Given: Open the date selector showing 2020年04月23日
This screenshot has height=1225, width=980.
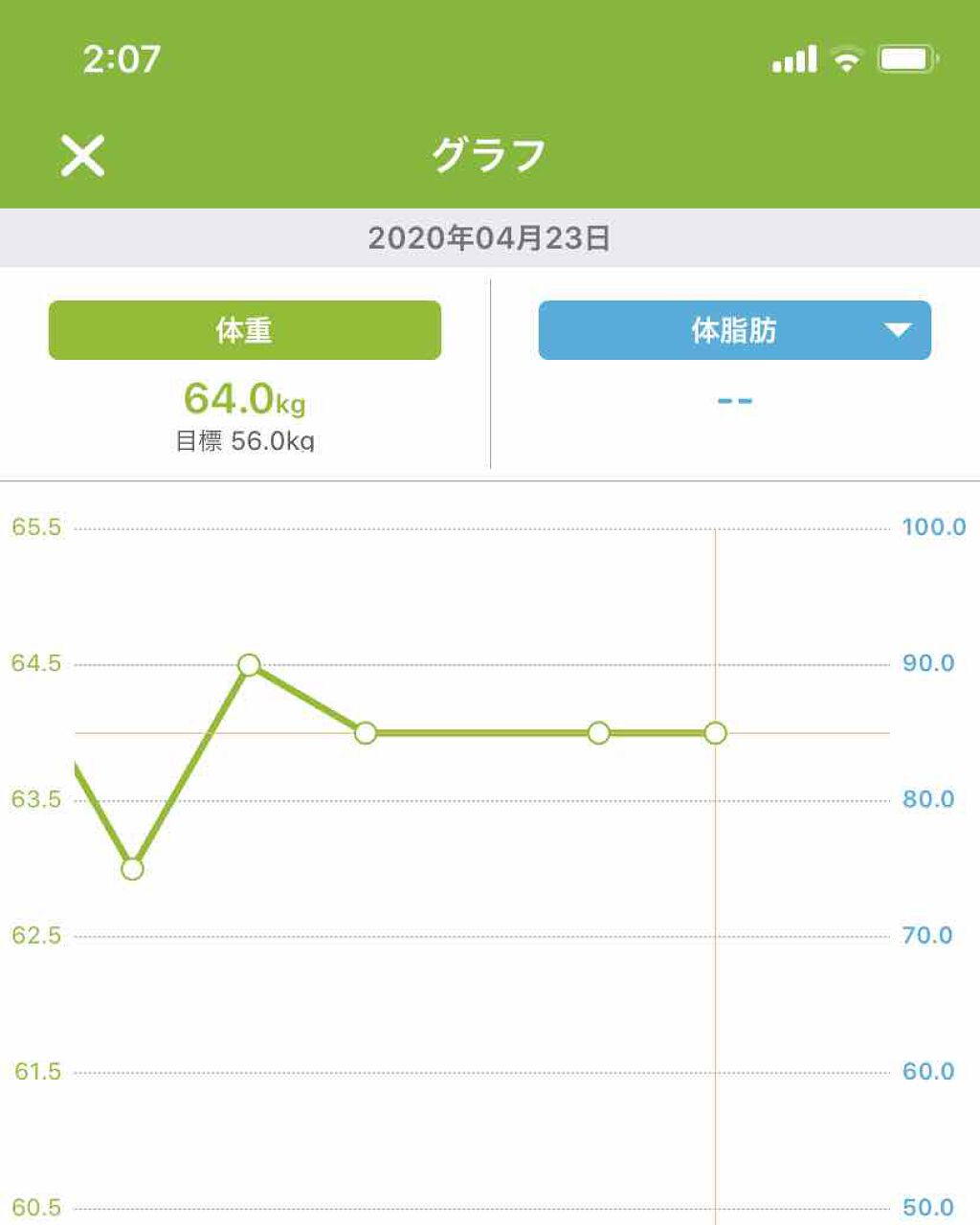Looking at the screenshot, I should (x=490, y=239).
